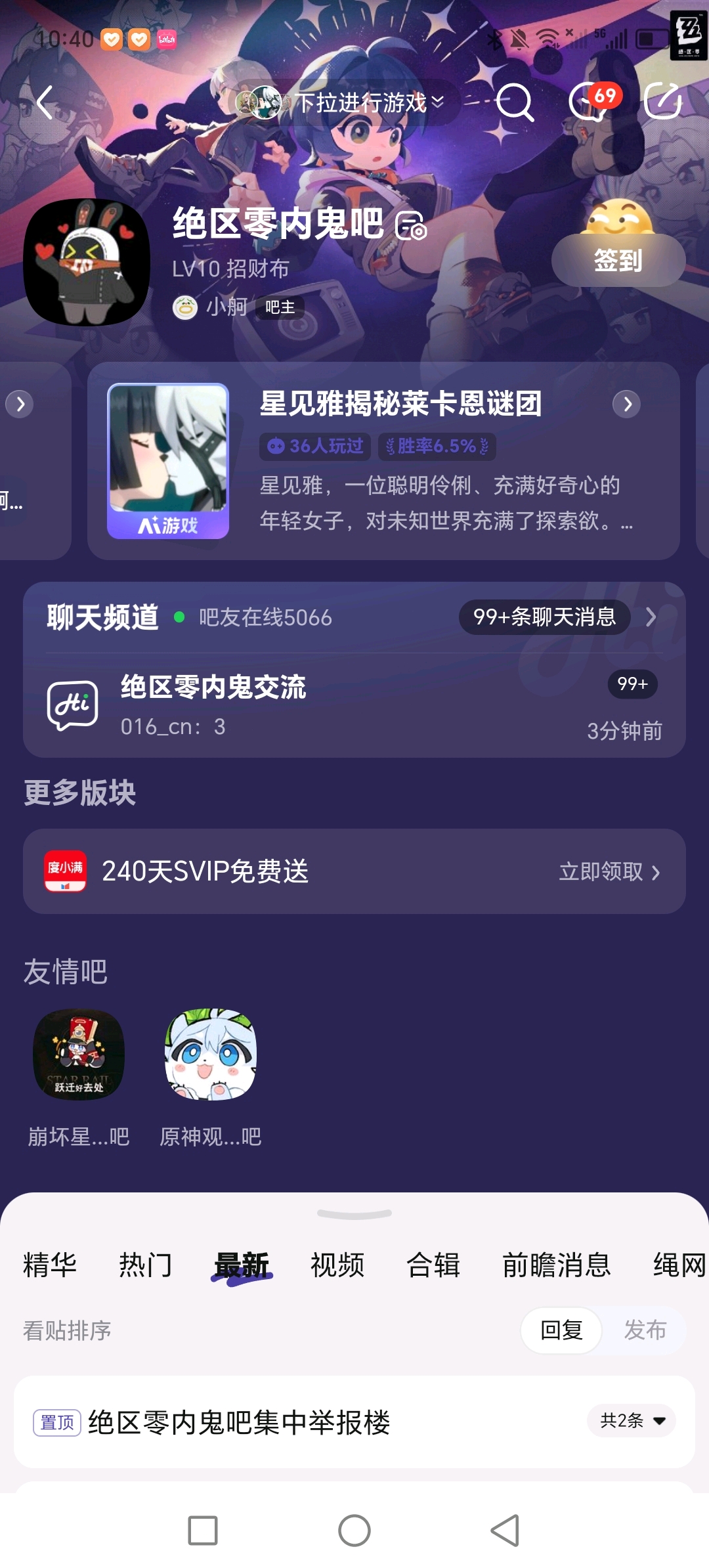This screenshot has width=709, height=1568.
Task: Tap the system home button
Action: (x=354, y=1531)
